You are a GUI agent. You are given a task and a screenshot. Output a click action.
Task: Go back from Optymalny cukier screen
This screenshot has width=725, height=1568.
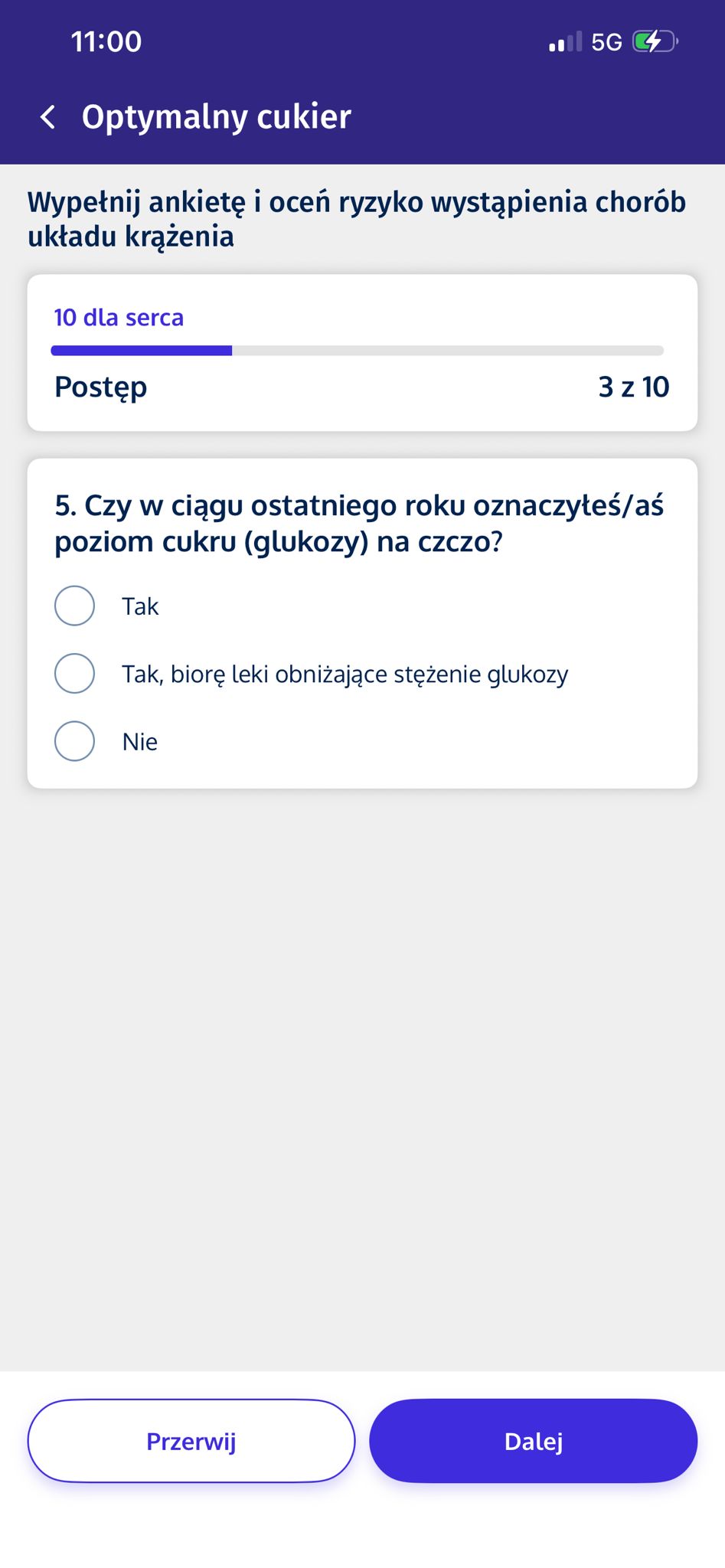pyautogui.click(x=47, y=117)
